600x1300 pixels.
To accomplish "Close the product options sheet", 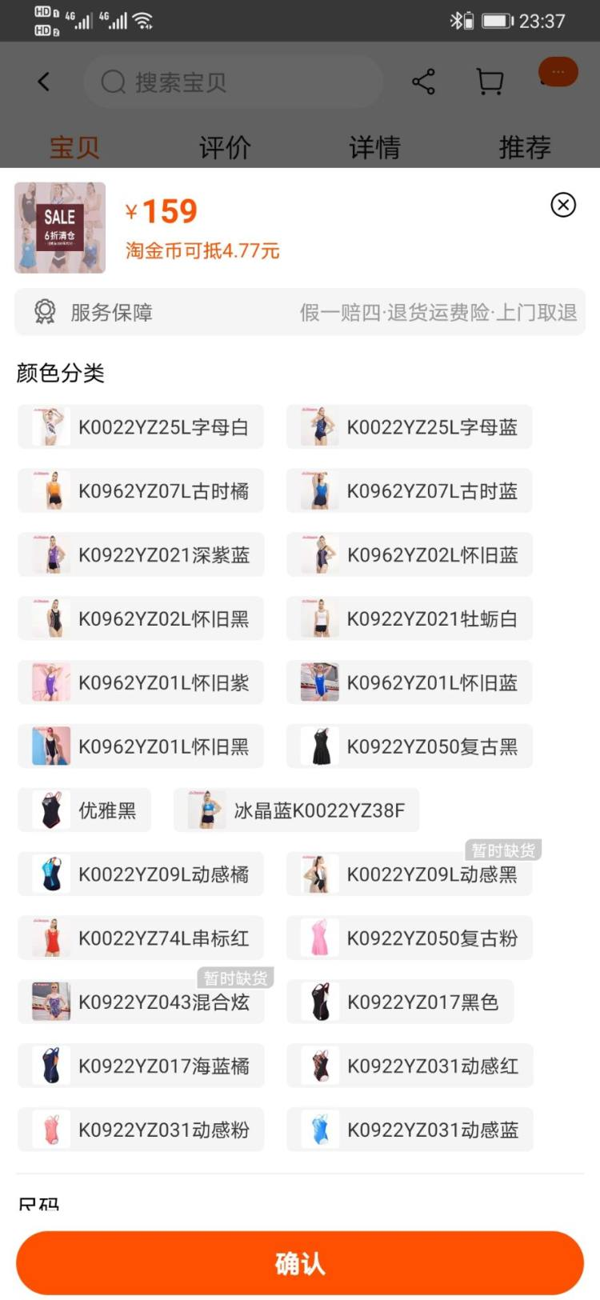I will (563, 205).
